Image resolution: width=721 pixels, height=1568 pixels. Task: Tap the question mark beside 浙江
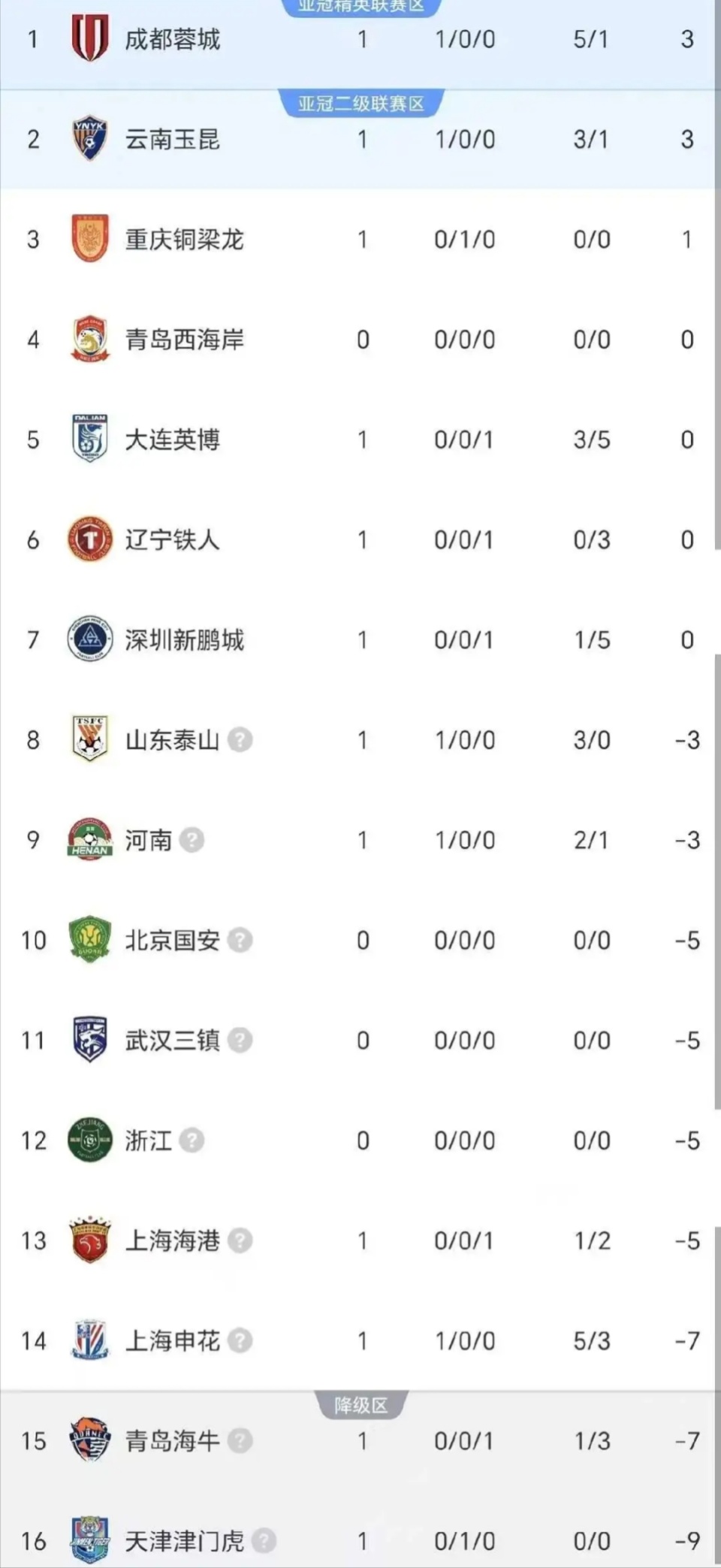[x=192, y=1141]
